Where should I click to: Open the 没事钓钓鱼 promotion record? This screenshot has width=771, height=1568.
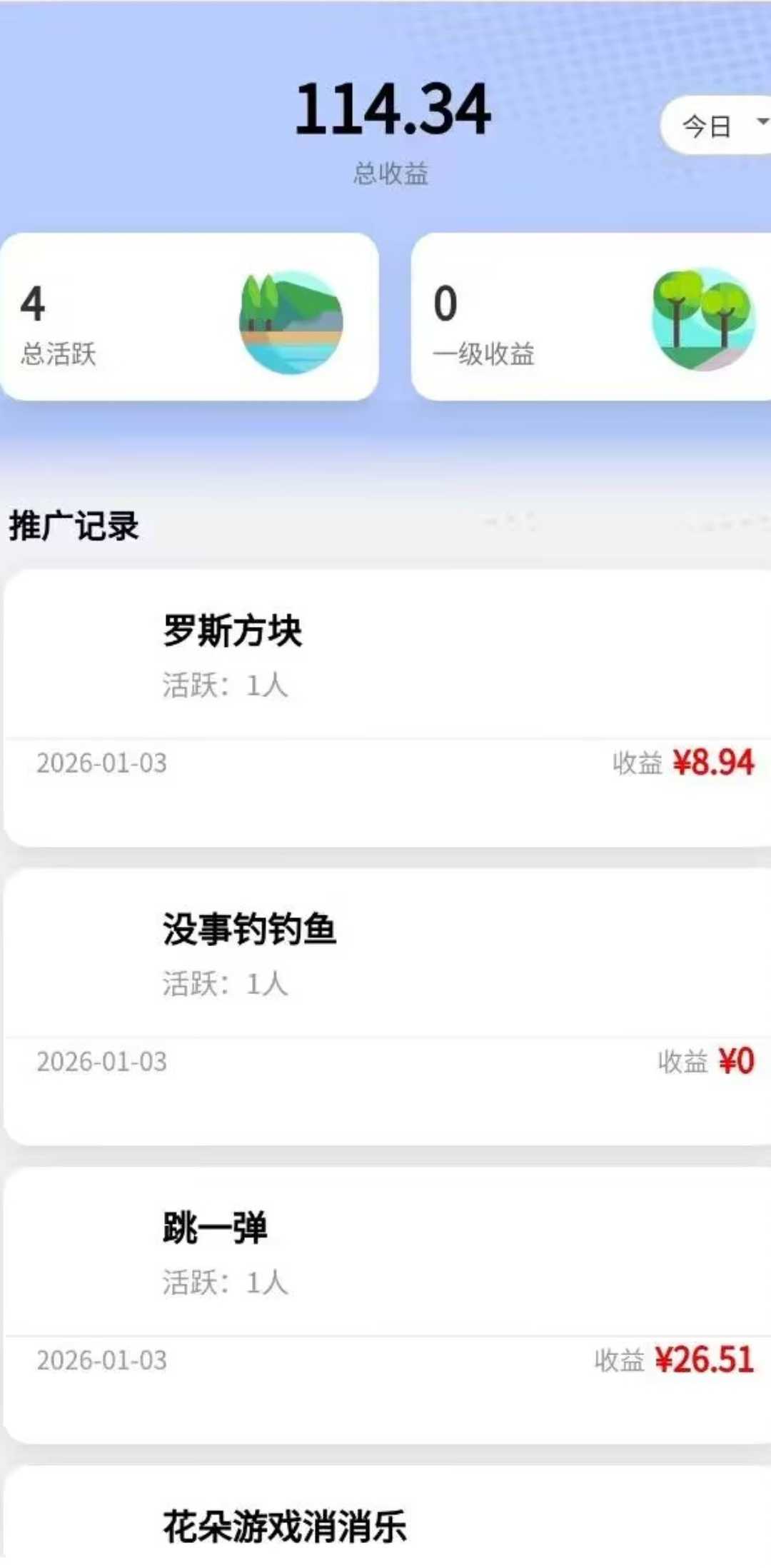[x=385, y=1005]
